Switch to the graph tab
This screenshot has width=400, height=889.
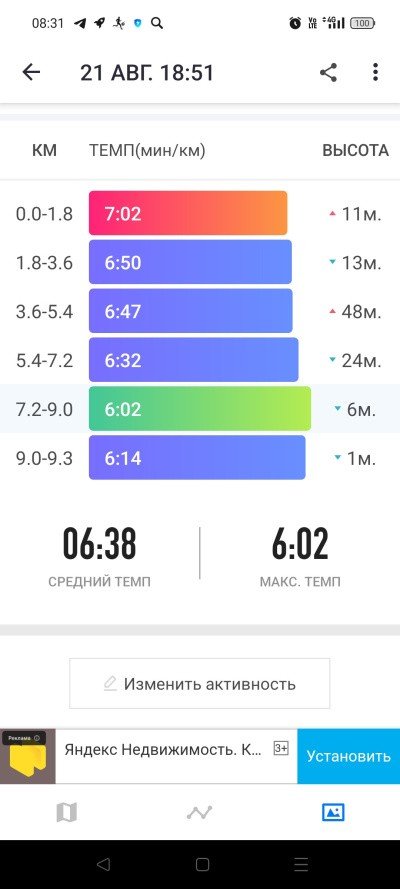tap(199, 812)
